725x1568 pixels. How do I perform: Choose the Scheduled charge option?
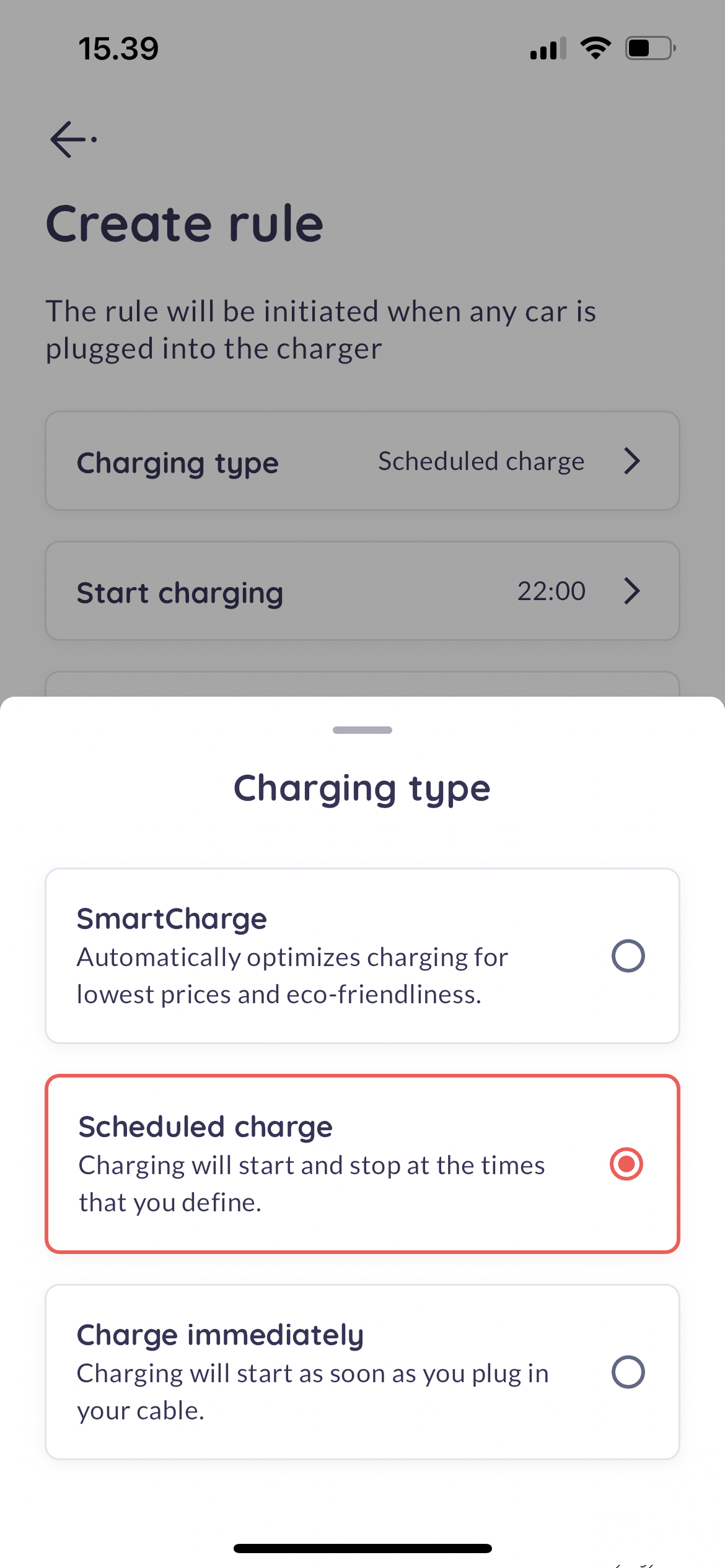(626, 1164)
